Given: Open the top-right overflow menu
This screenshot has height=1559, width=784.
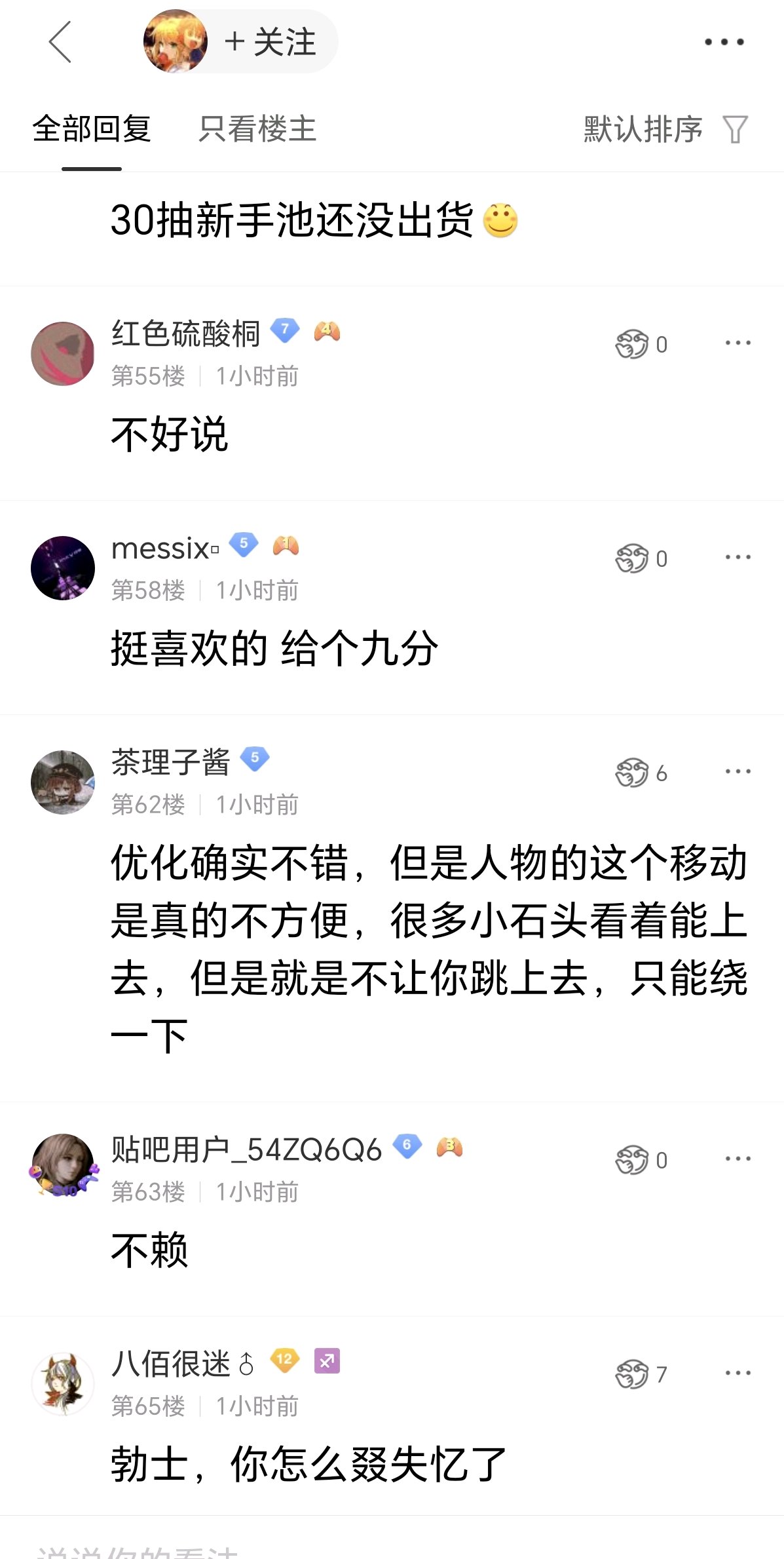Looking at the screenshot, I should click(x=724, y=42).
